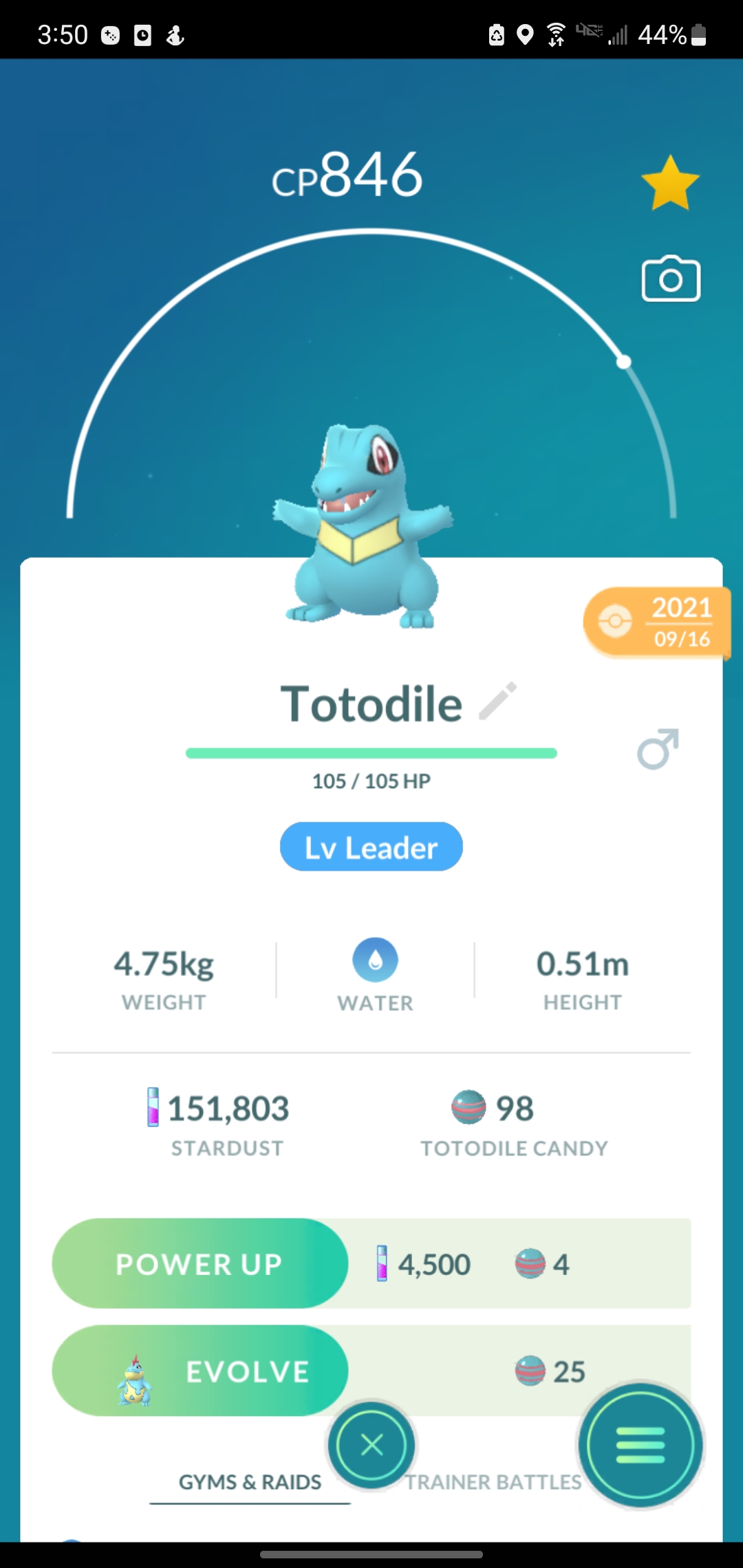The height and width of the screenshot is (1568, 743).
Task: Tap the Lv Leader tag
Action: coord(371,847)
